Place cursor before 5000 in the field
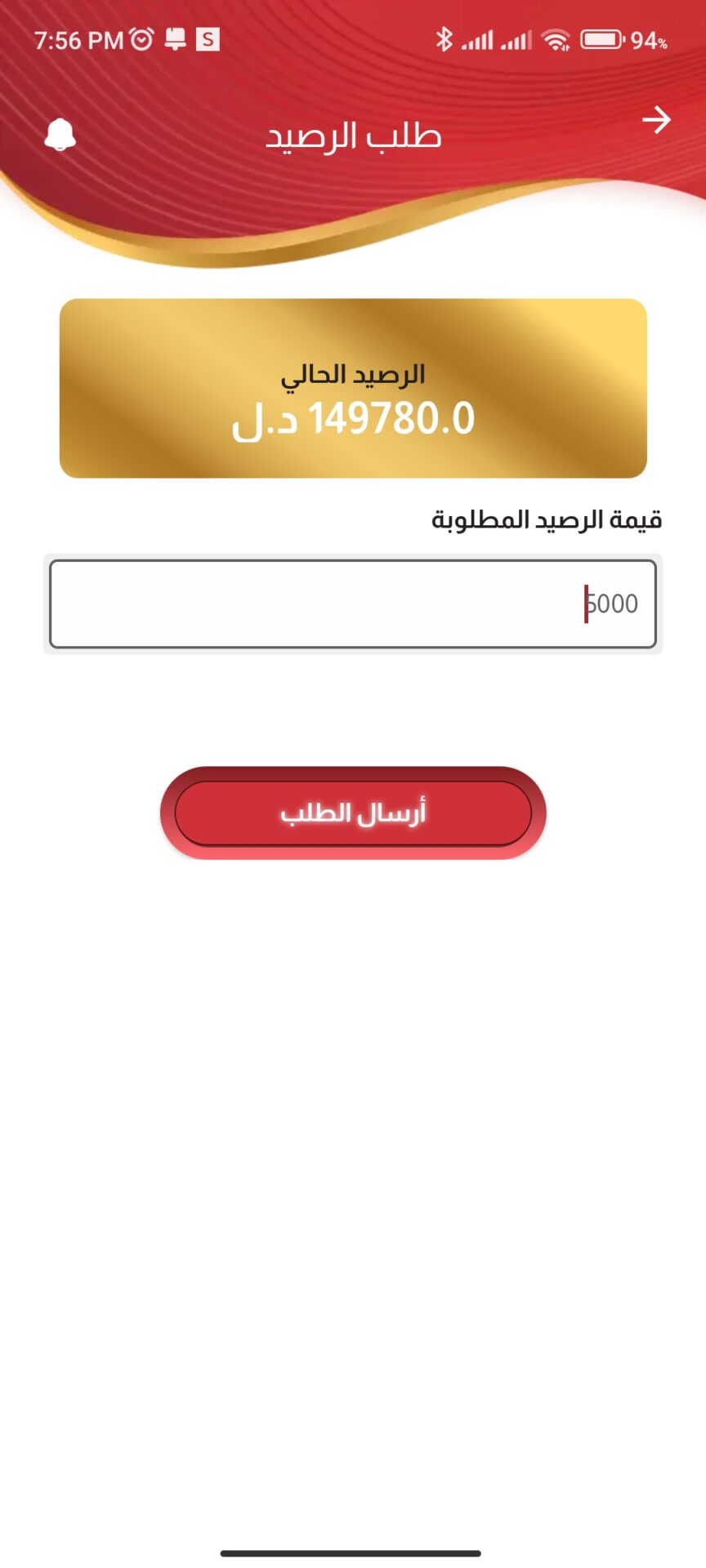The height and width of the screenshot is (1568, 706). (x=587, y=604)
